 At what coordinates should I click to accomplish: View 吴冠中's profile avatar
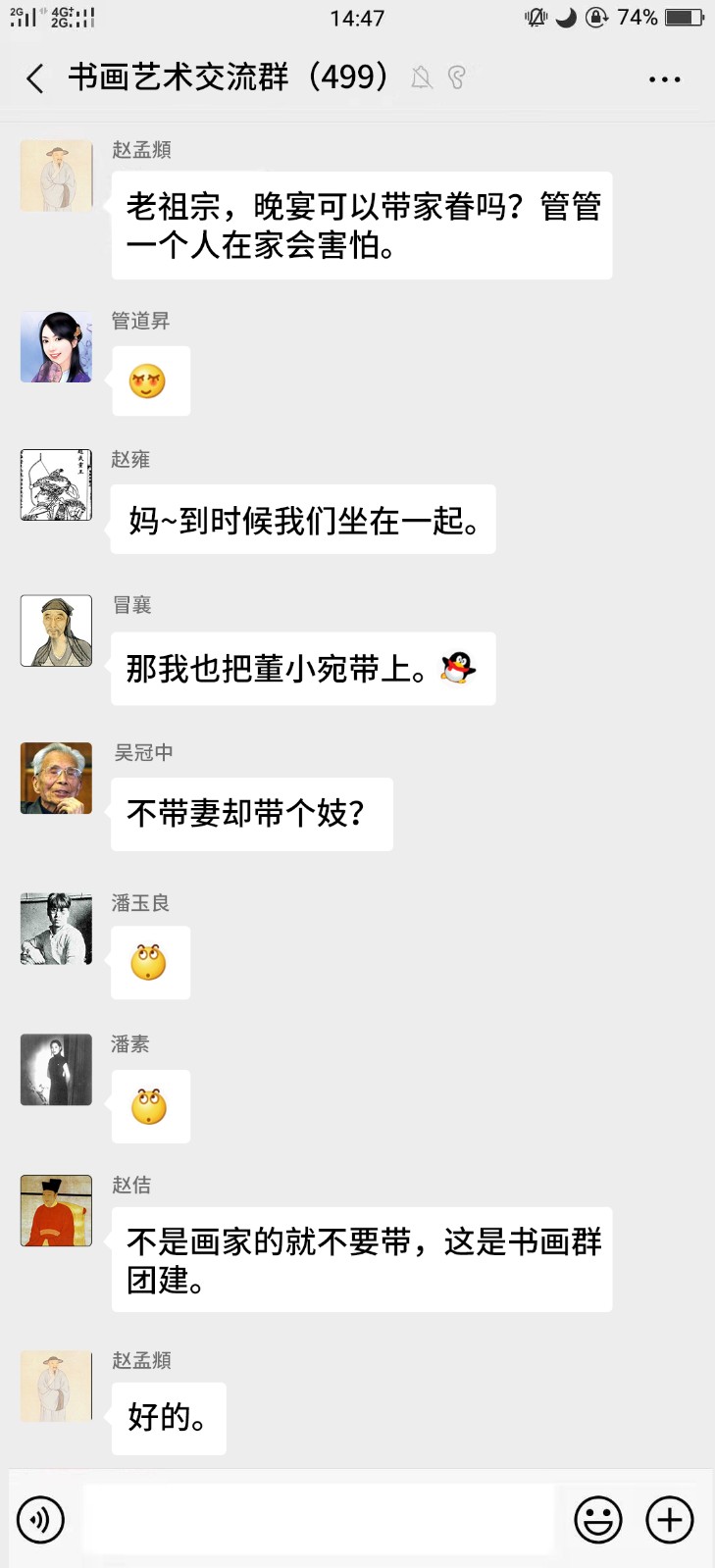click(x=56, y=778)
